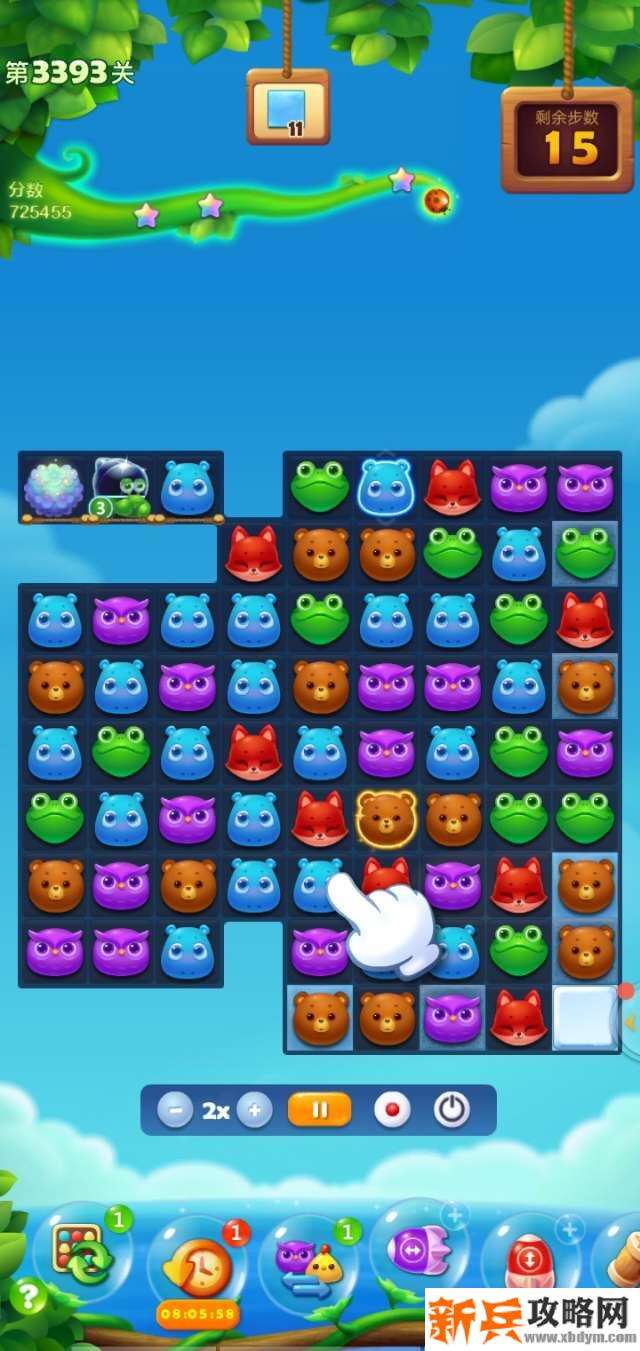Viewport: 640px width, 1351px height.
Task: Open help with the question mark
Action: 28,1297
